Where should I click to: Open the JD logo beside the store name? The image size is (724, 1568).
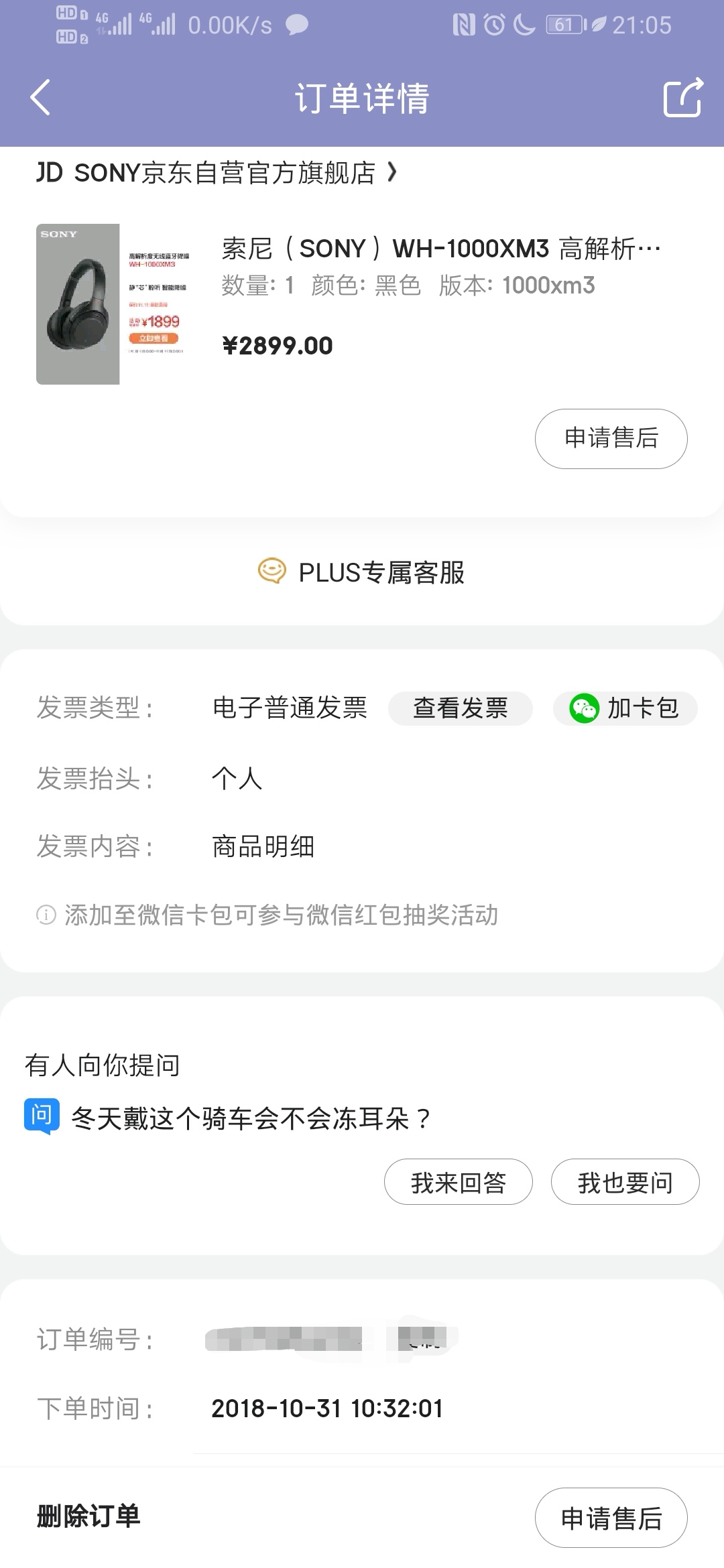[49, 174]
